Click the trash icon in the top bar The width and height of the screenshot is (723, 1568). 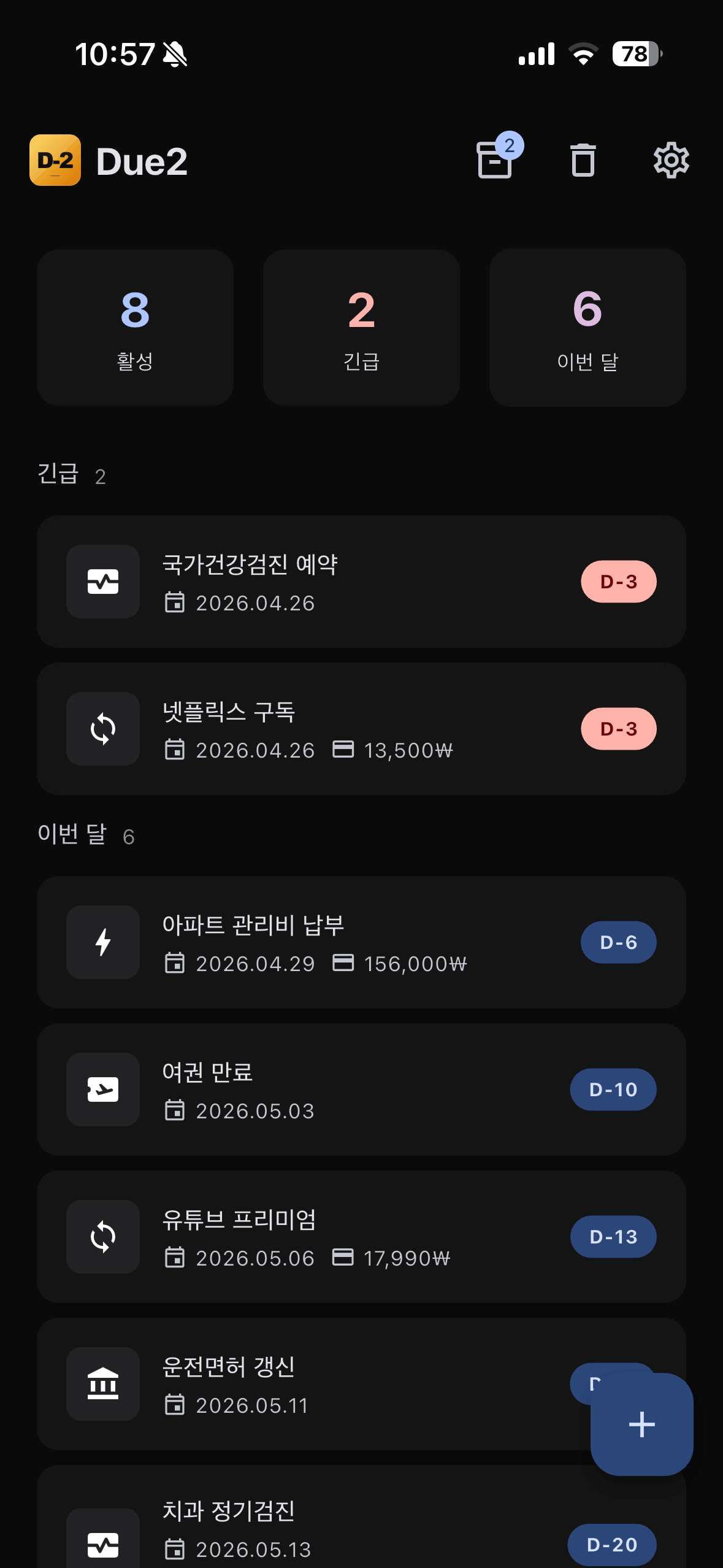click(583, 160)
